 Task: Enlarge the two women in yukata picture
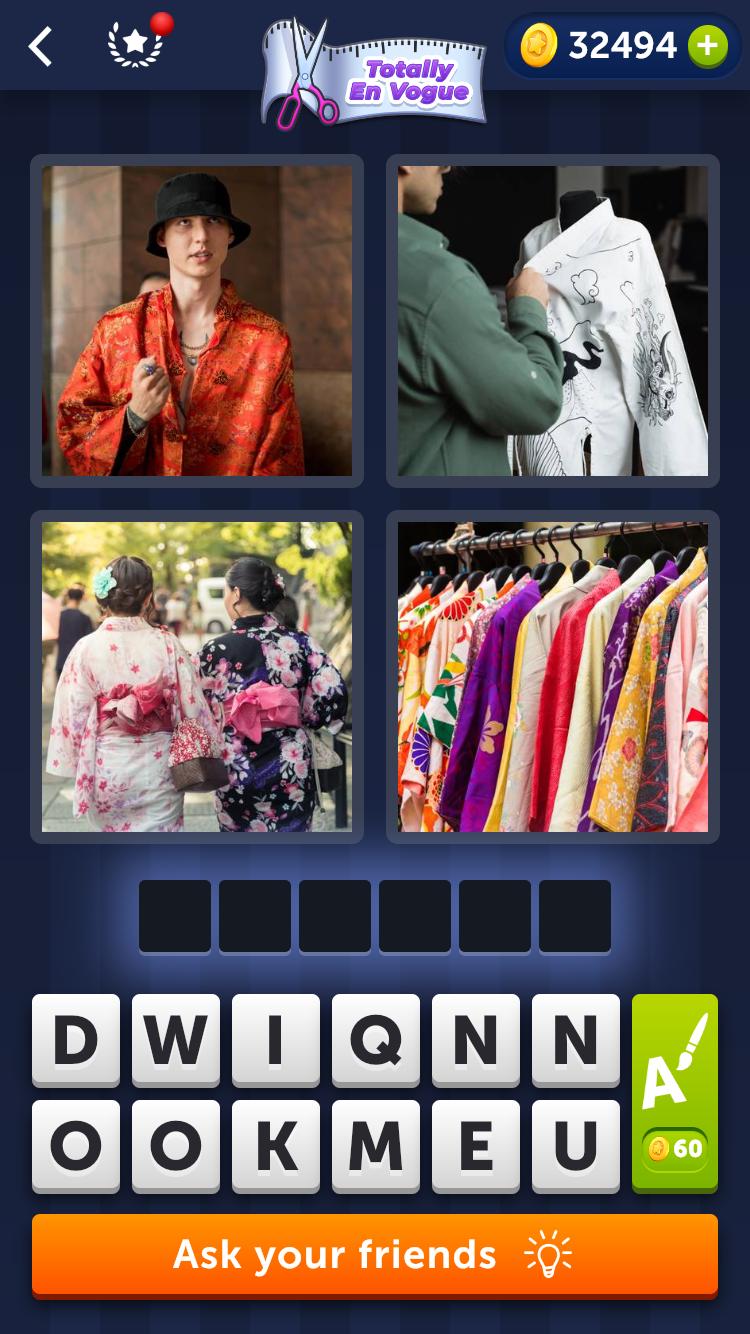[197, 677]
